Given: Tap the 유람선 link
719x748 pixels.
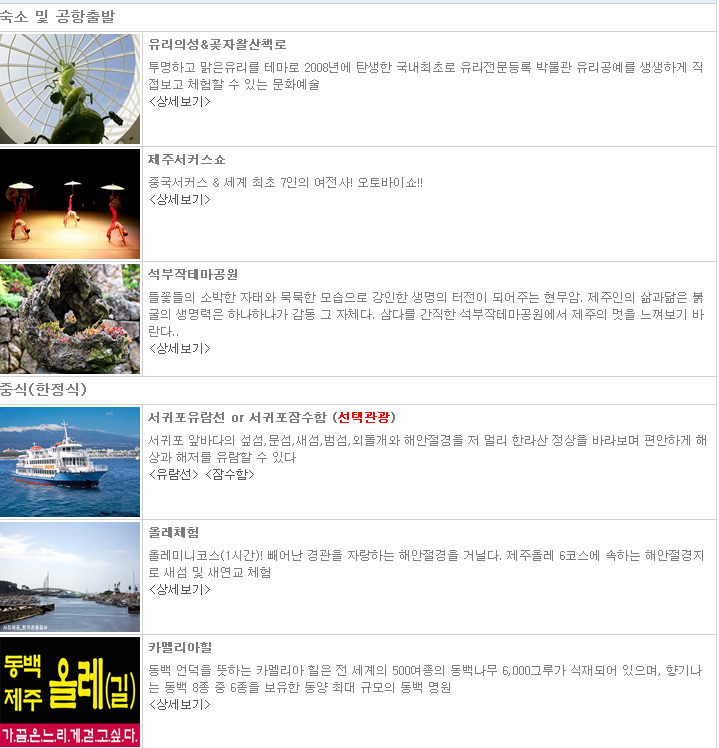Looking at the screenshot, I should tap(174, 474).
